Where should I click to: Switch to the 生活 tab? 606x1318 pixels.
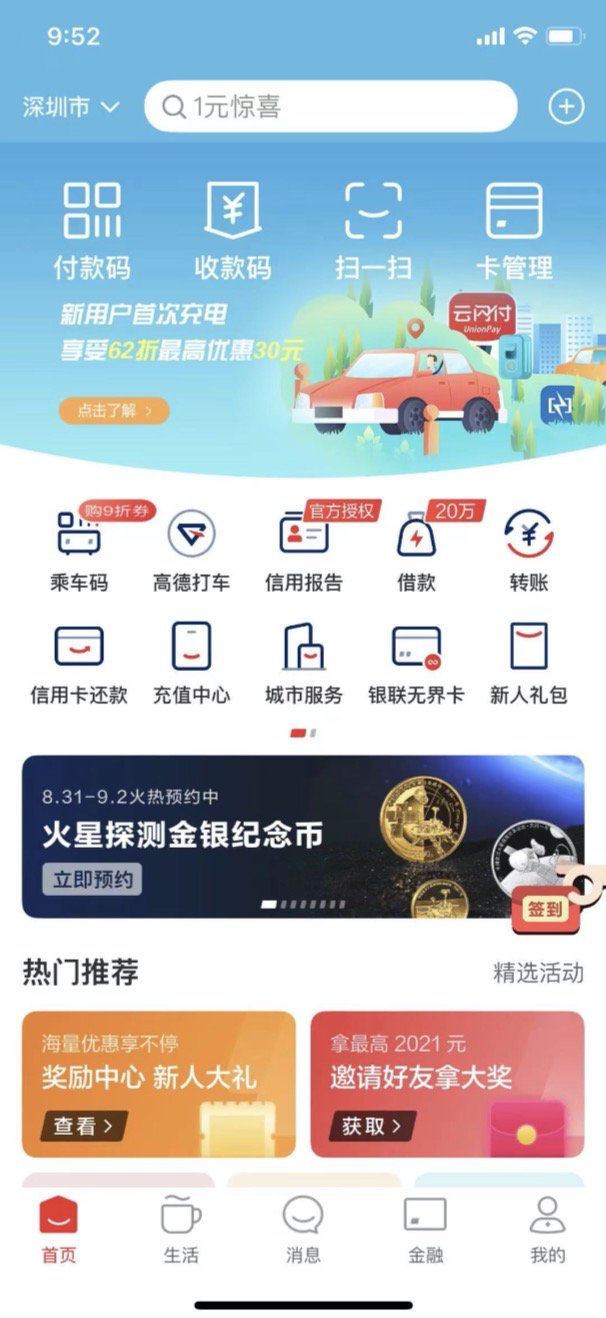181,1230
